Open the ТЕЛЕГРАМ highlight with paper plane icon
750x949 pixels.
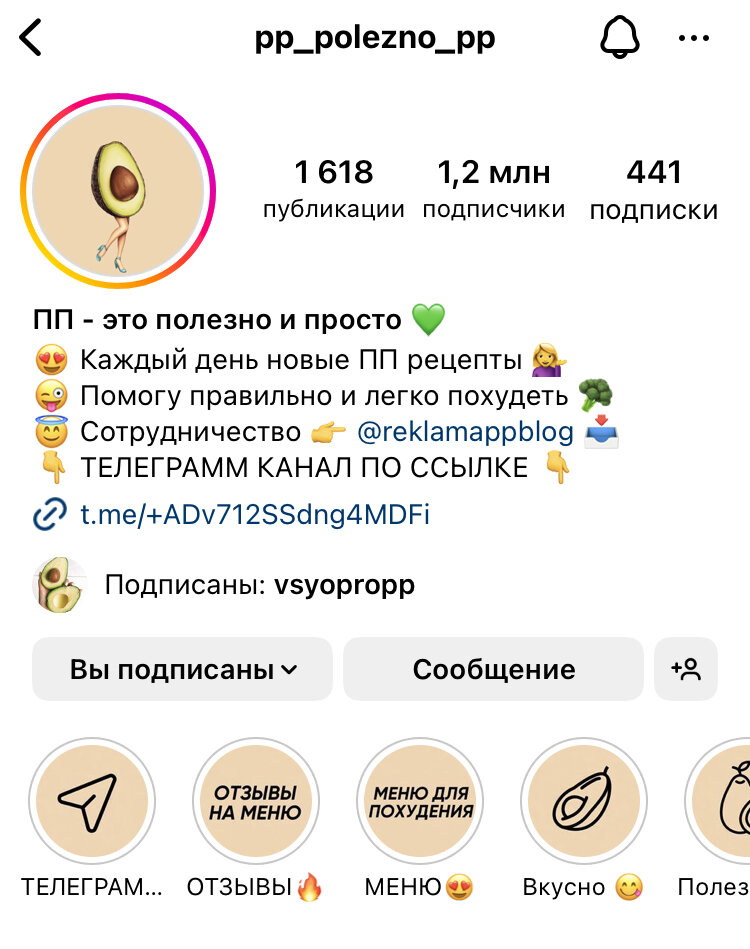[92, 802]
